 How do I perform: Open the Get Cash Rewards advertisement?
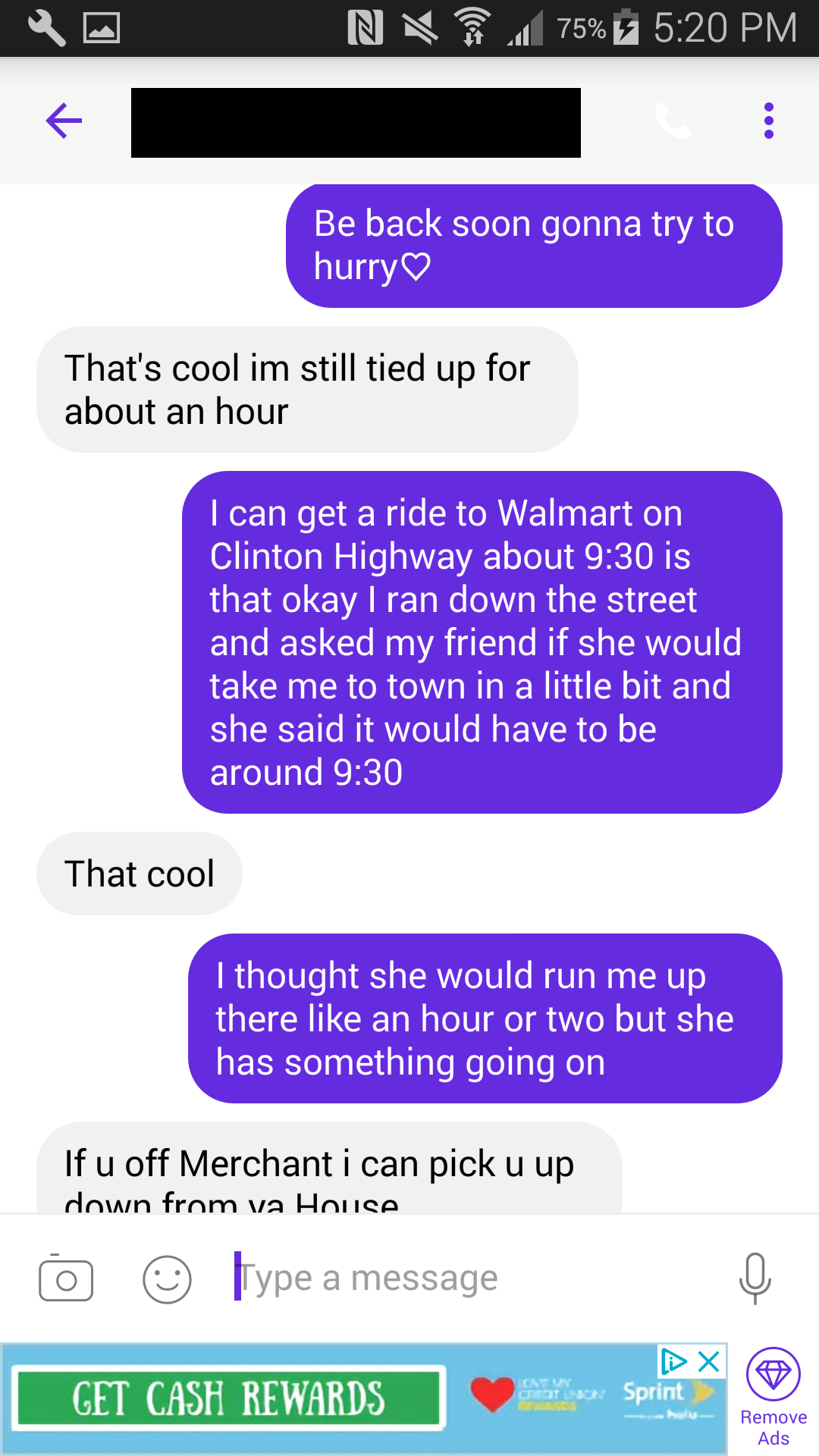pos(227,1398)
